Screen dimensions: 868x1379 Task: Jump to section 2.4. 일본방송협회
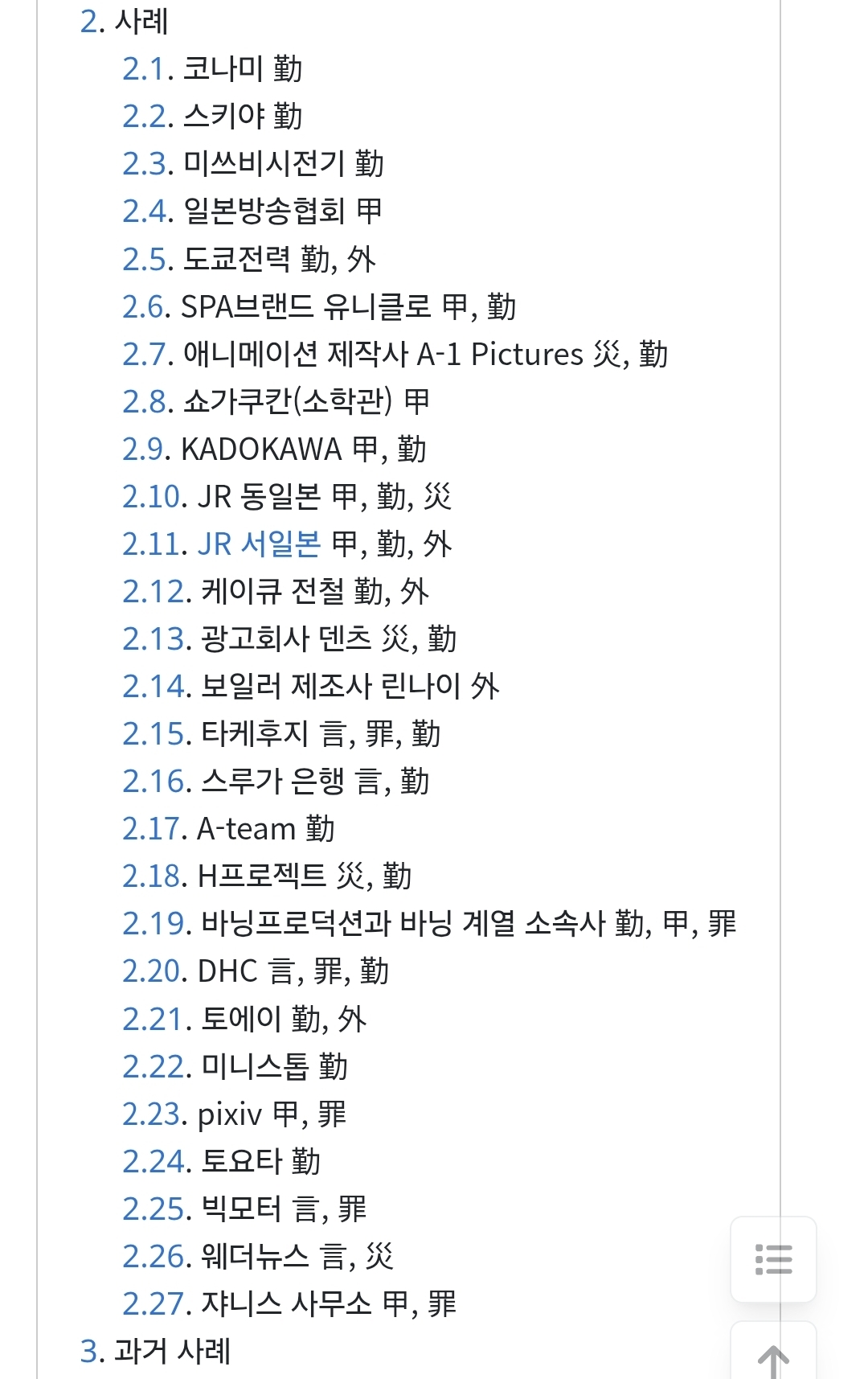(x=147, y=211)
